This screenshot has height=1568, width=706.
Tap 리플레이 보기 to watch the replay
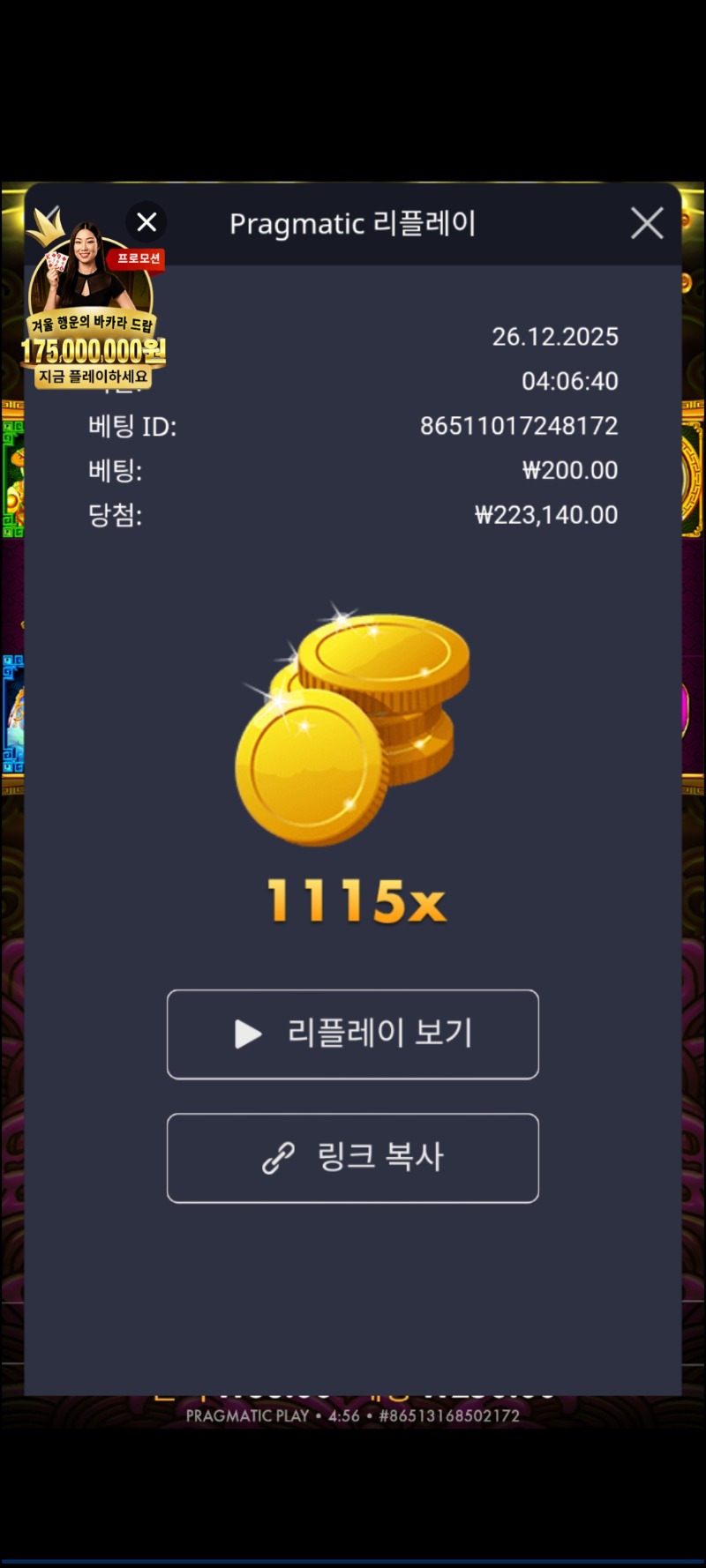click(x=353, y=1034)
